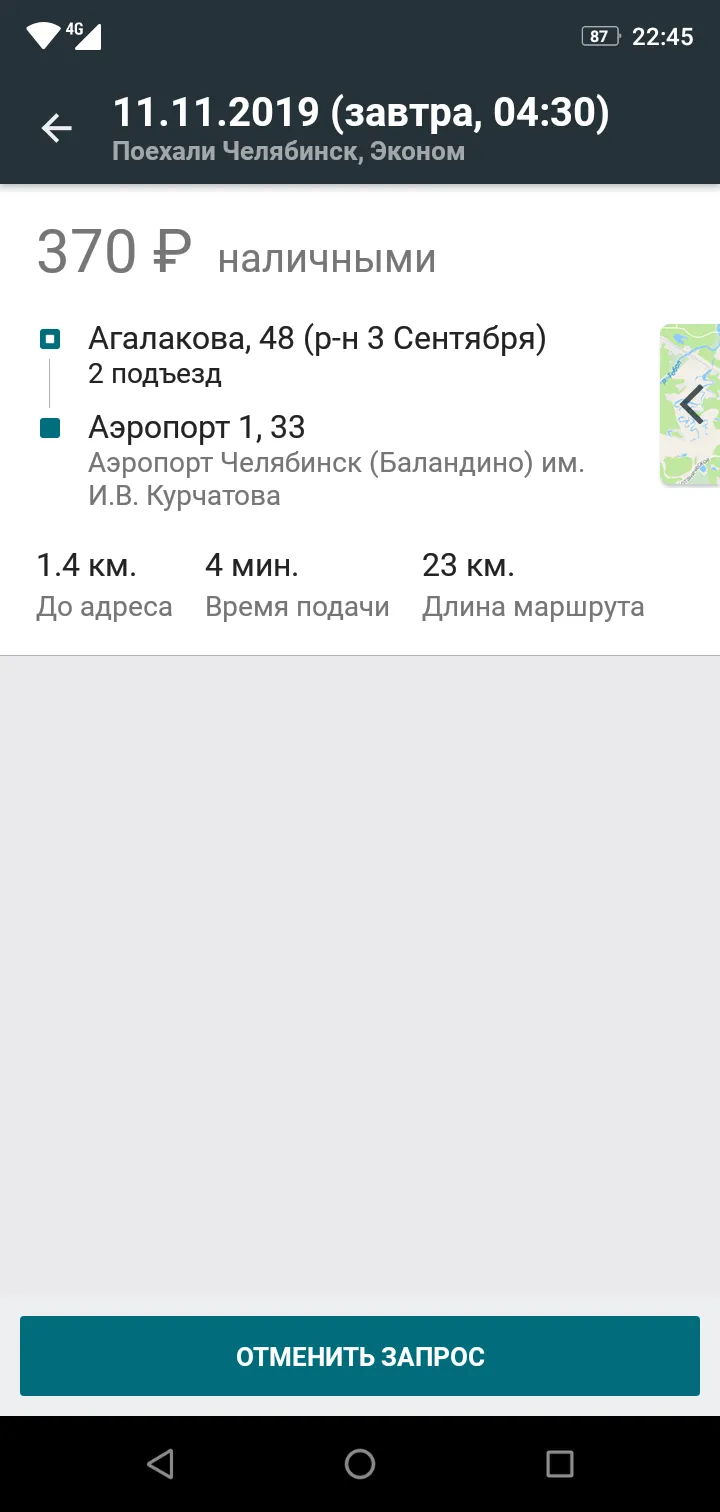
Task: Expand the route map preview
Action: pyautogui.click(x=691, y=405)
